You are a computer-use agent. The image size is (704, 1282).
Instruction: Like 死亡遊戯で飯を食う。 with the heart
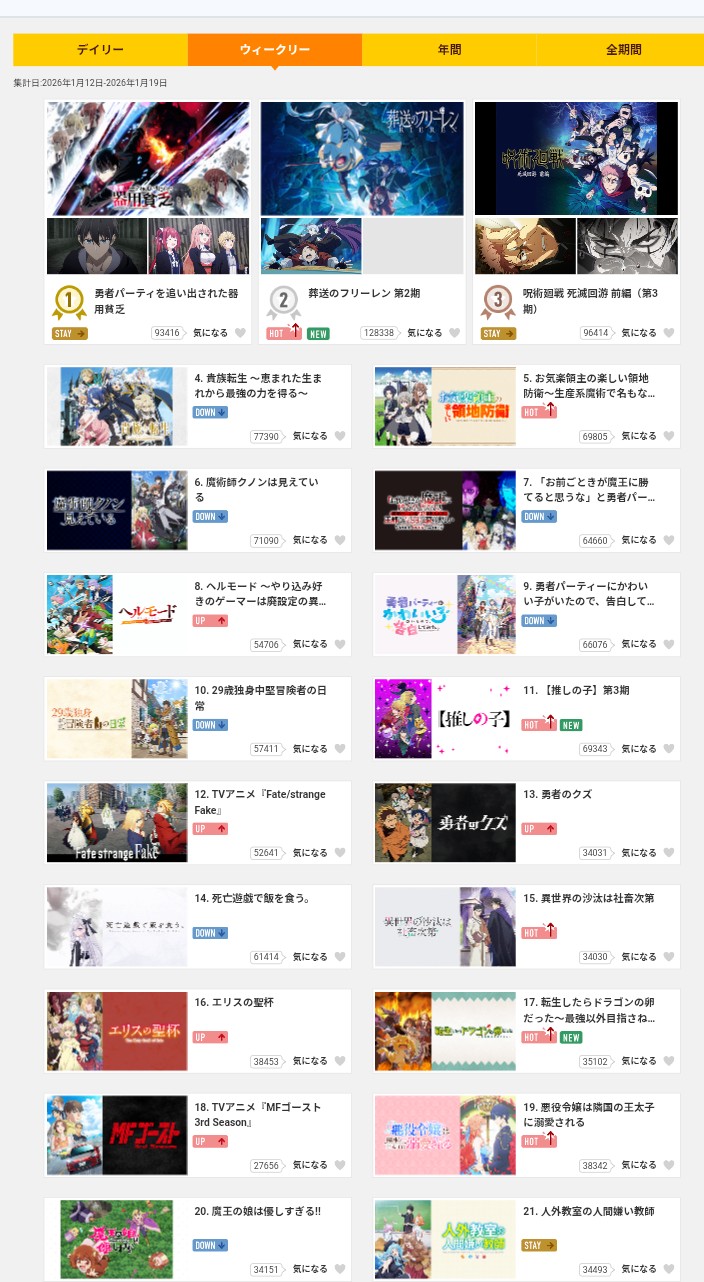[340, 957]
